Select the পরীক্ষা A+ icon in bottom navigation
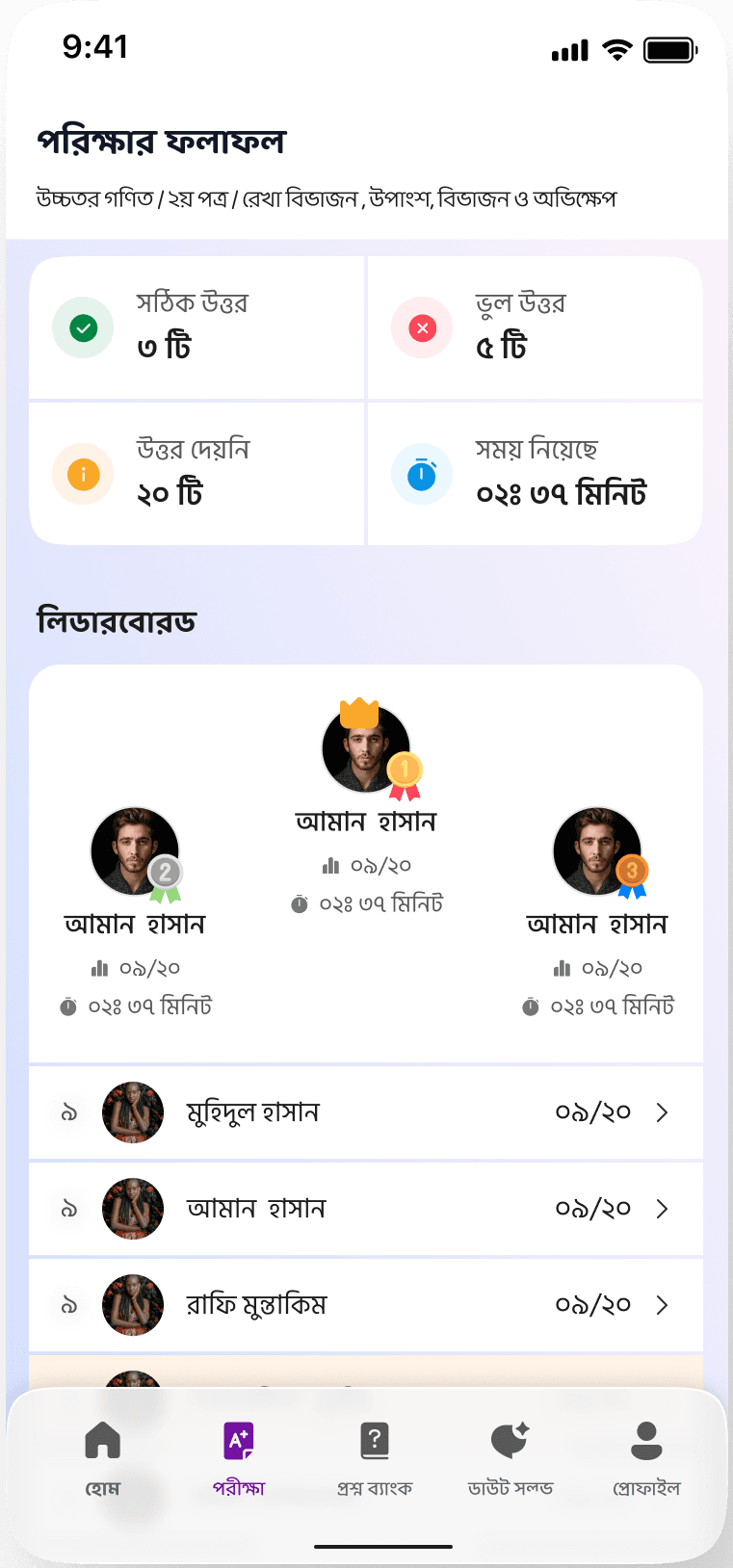The image size is (733, 1568). tap(237, 1440)
